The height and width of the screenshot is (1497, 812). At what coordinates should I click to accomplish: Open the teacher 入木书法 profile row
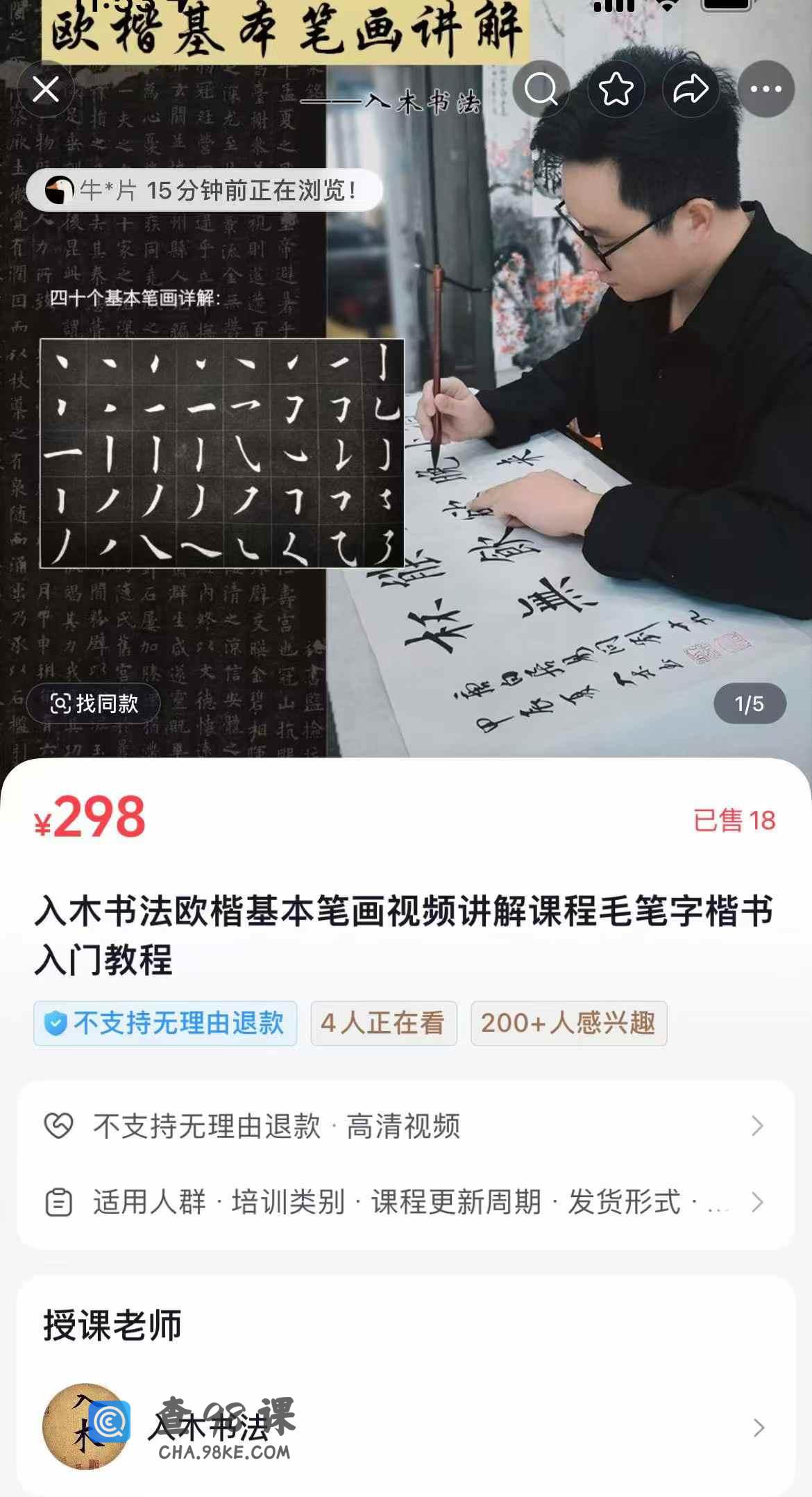[405, 1428]
